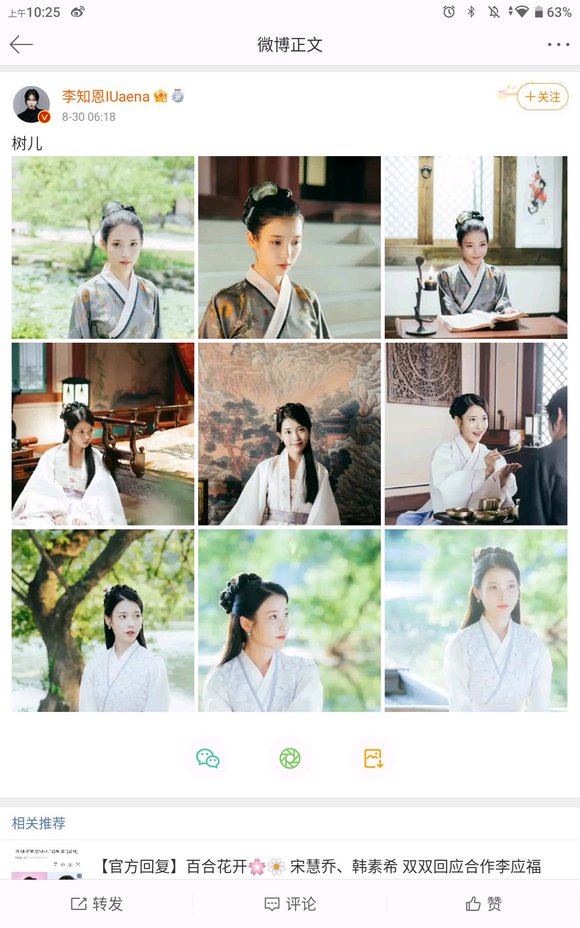Open the three-dot overflow menu
This screenshot has height=928, width=580.
558,44
